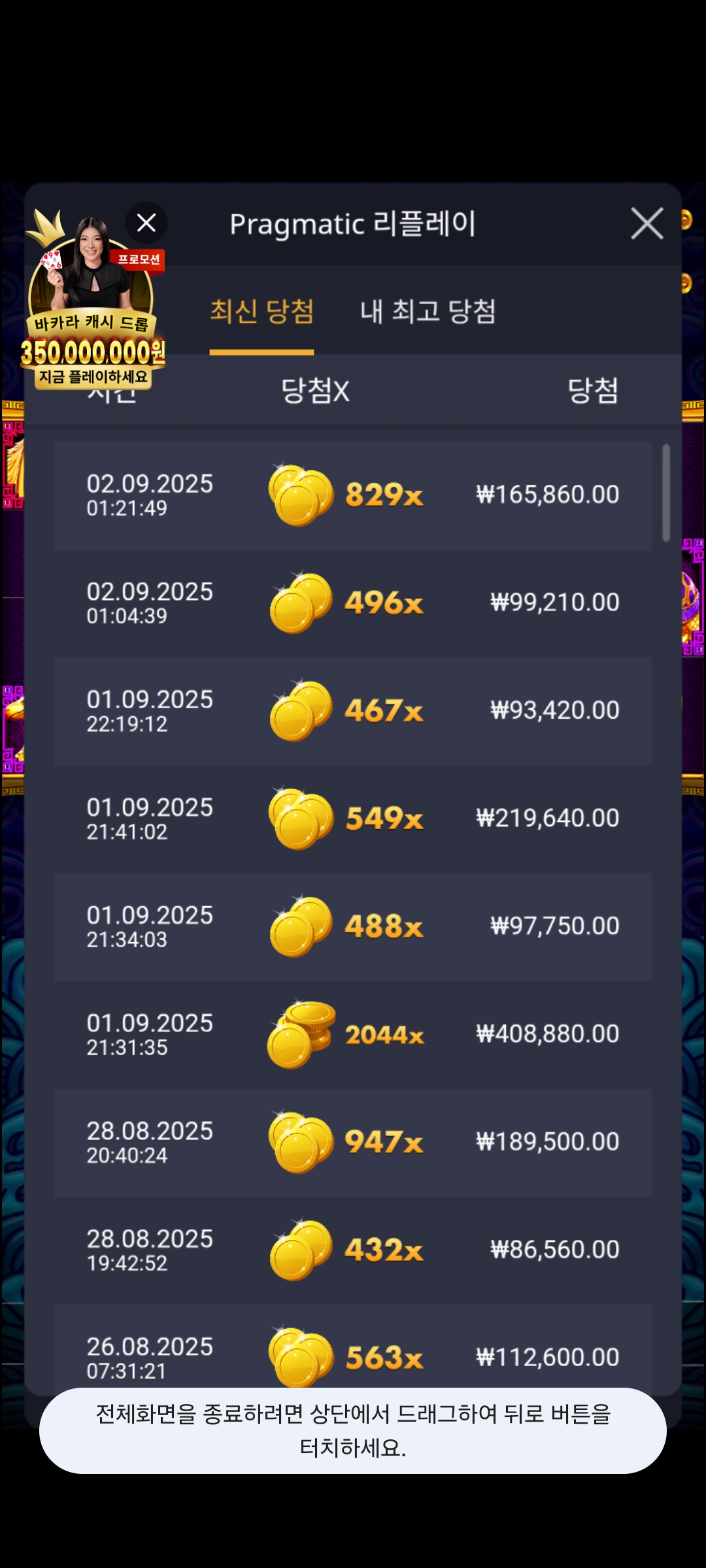
Task: Watch the 2044x win replay
Action: pos(352,1034)
